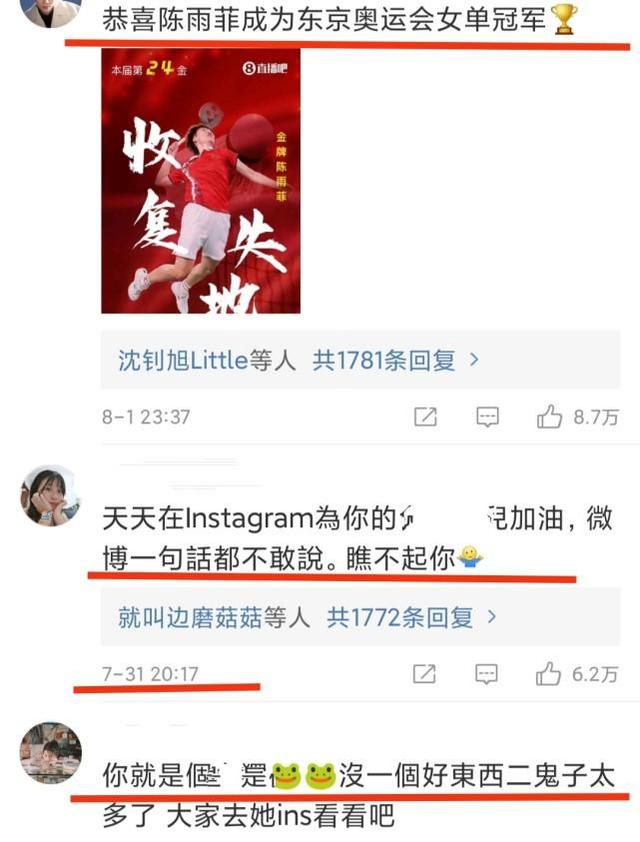Open the avatar of the 二鬼子 comment author

point(50,753)
